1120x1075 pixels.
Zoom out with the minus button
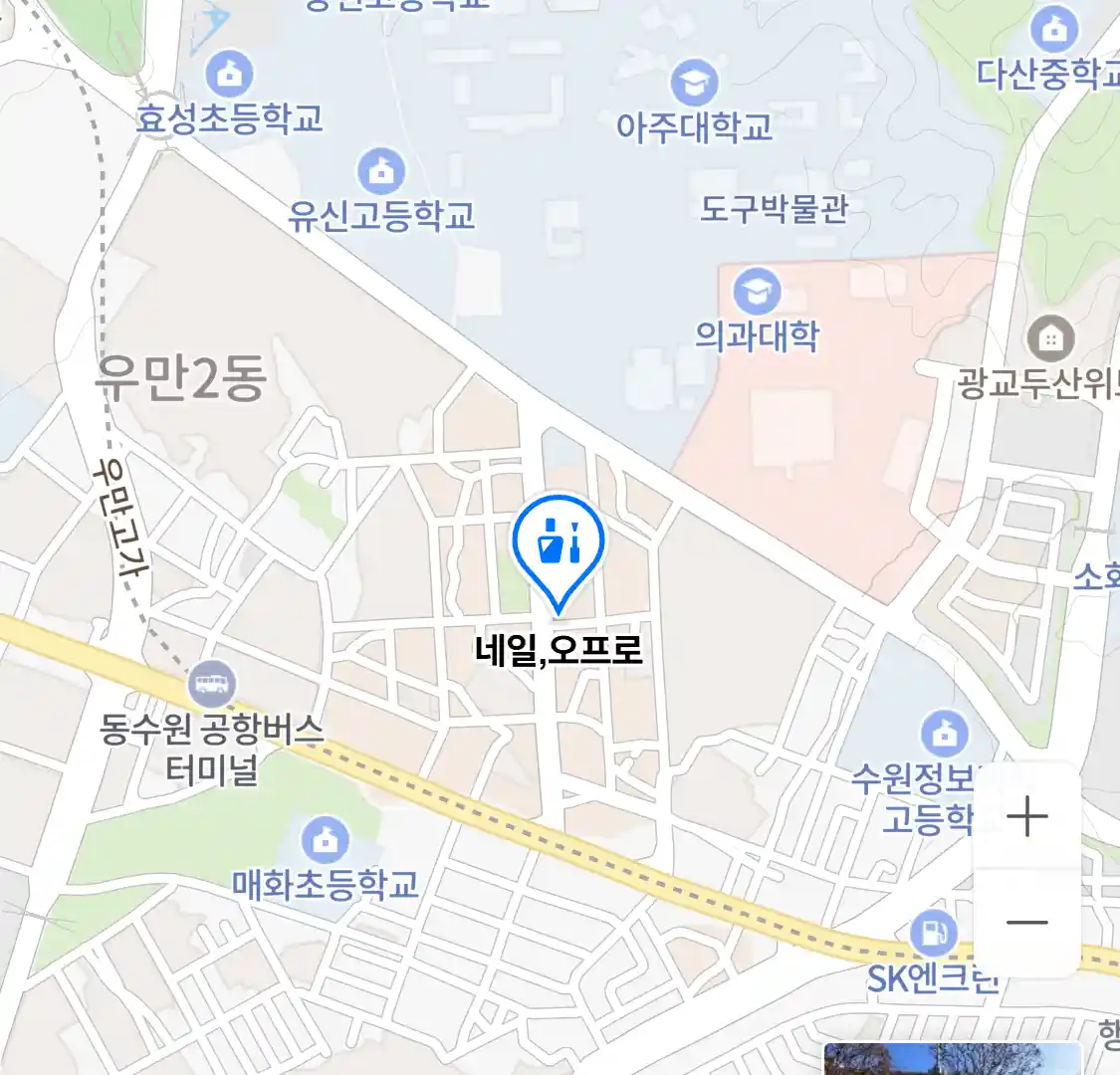pos(1026,922)
